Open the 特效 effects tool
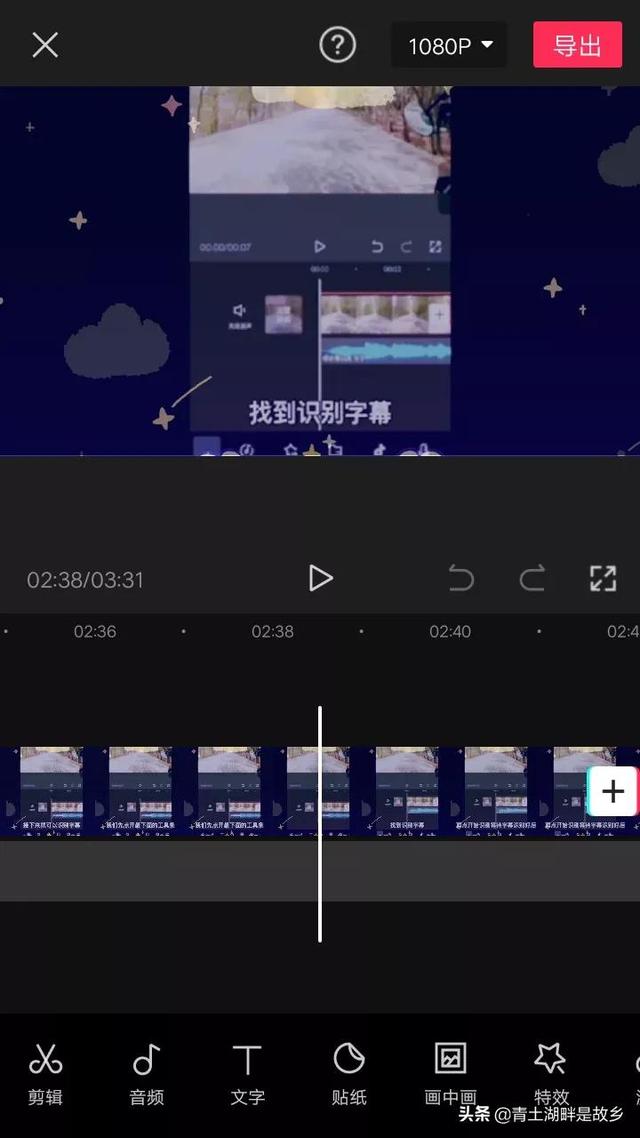Screen dimensions: 640x1138 (551, 1074)
